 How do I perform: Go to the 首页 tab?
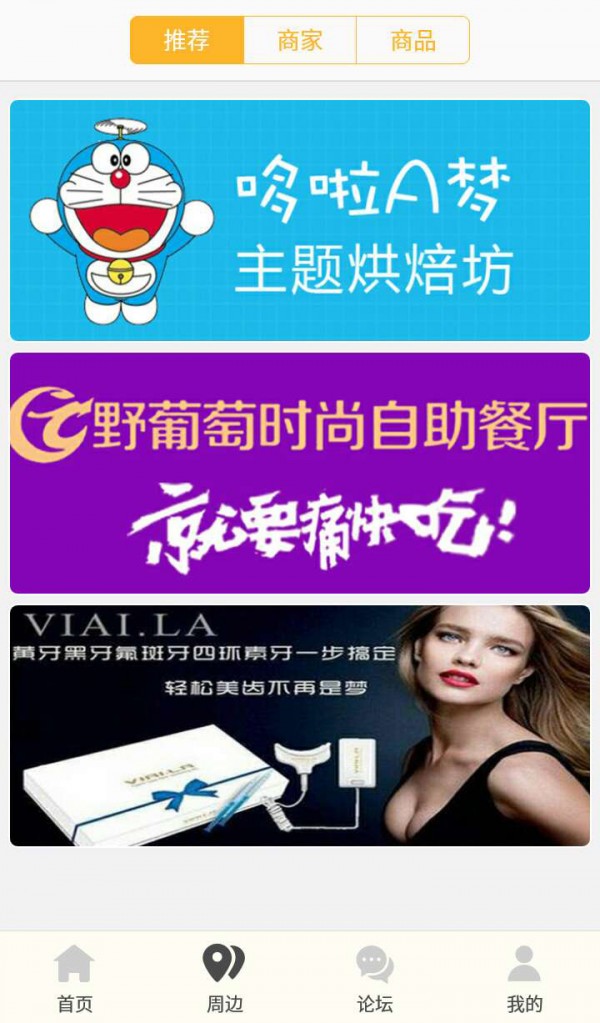[x=75, y=978]
